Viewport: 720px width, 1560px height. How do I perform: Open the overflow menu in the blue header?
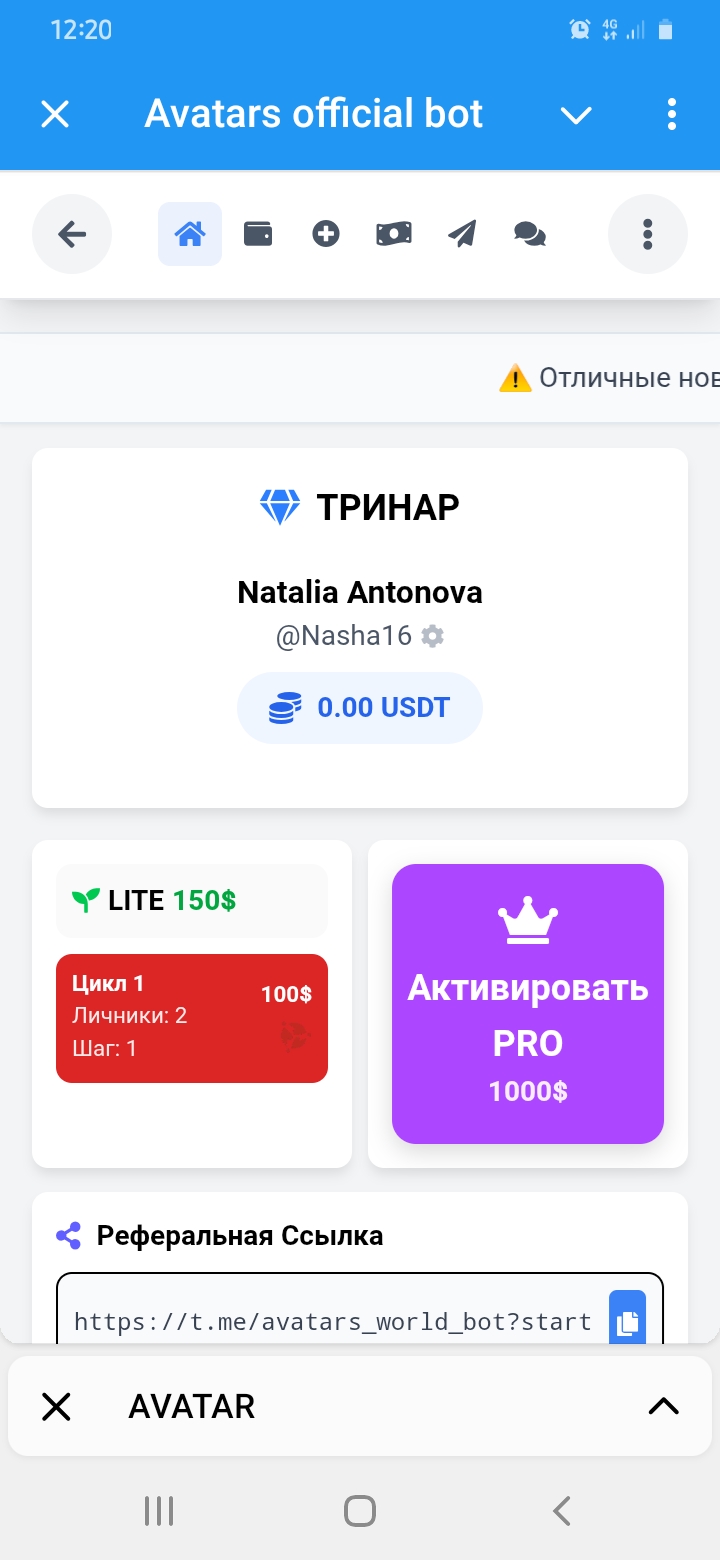coord(672,114)
